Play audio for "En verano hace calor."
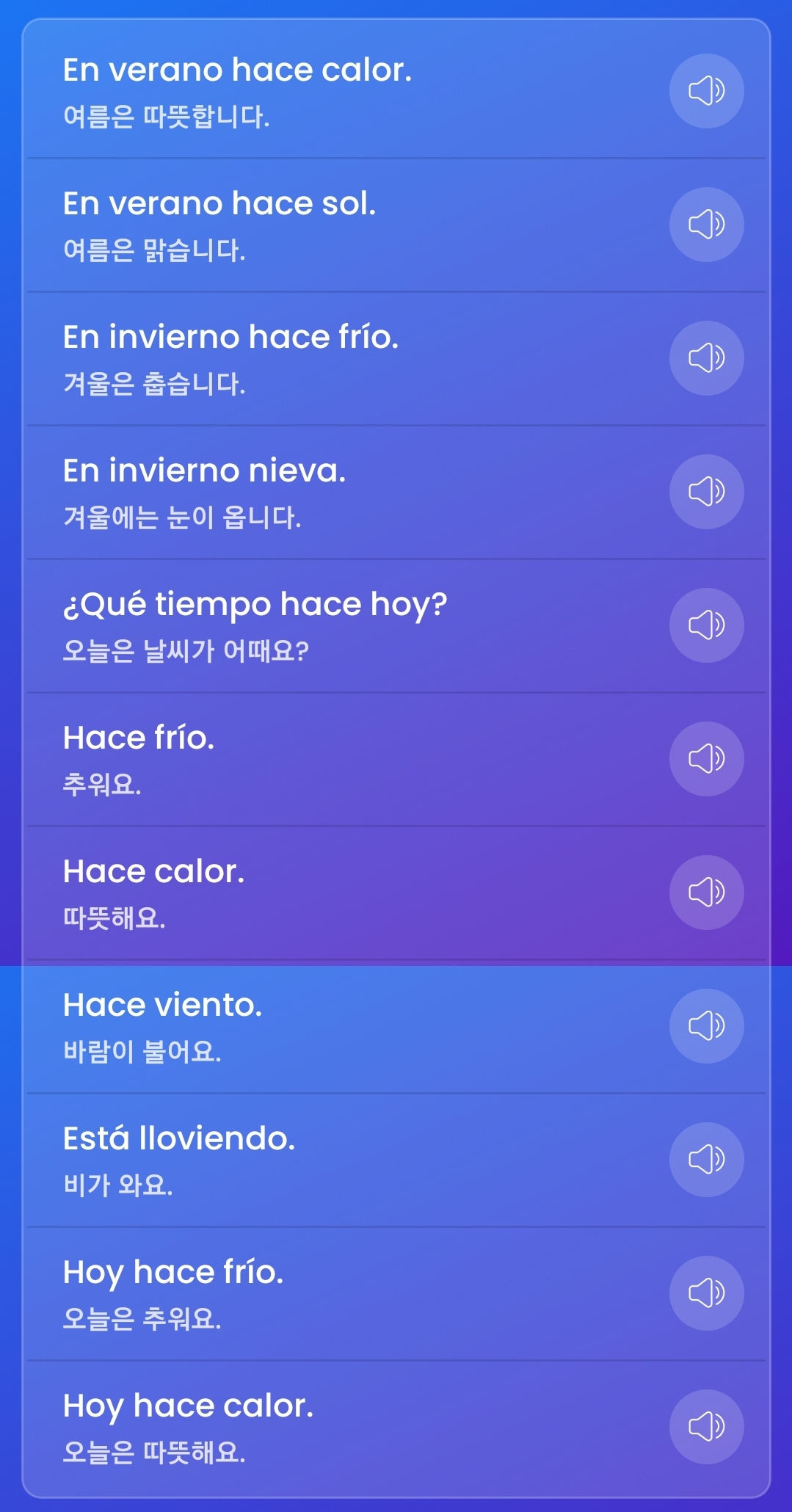This screenshot has height=1512, width=792. click(707, 91)
